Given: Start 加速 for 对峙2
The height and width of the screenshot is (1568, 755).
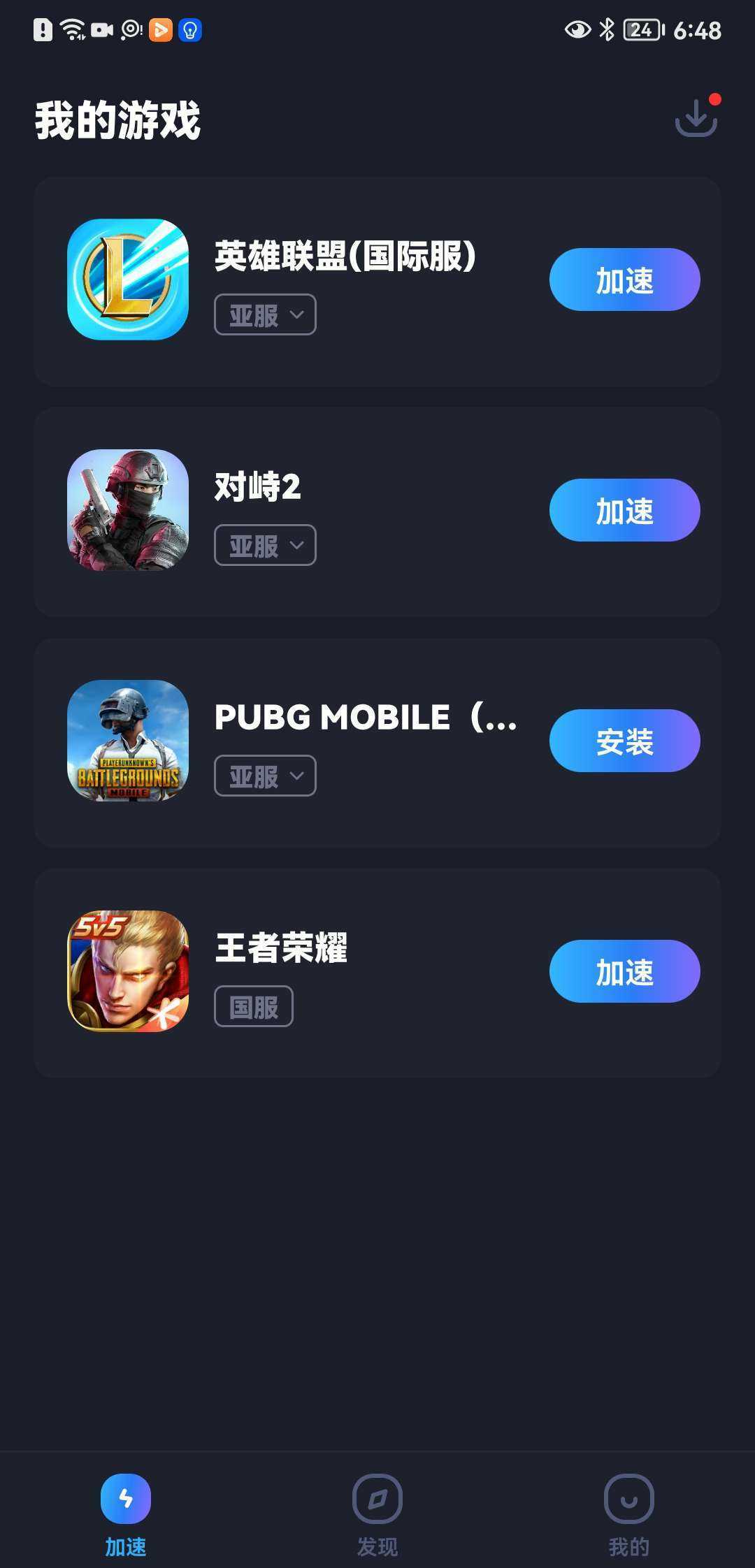Looking at the screenshot, I should point(624,510).
